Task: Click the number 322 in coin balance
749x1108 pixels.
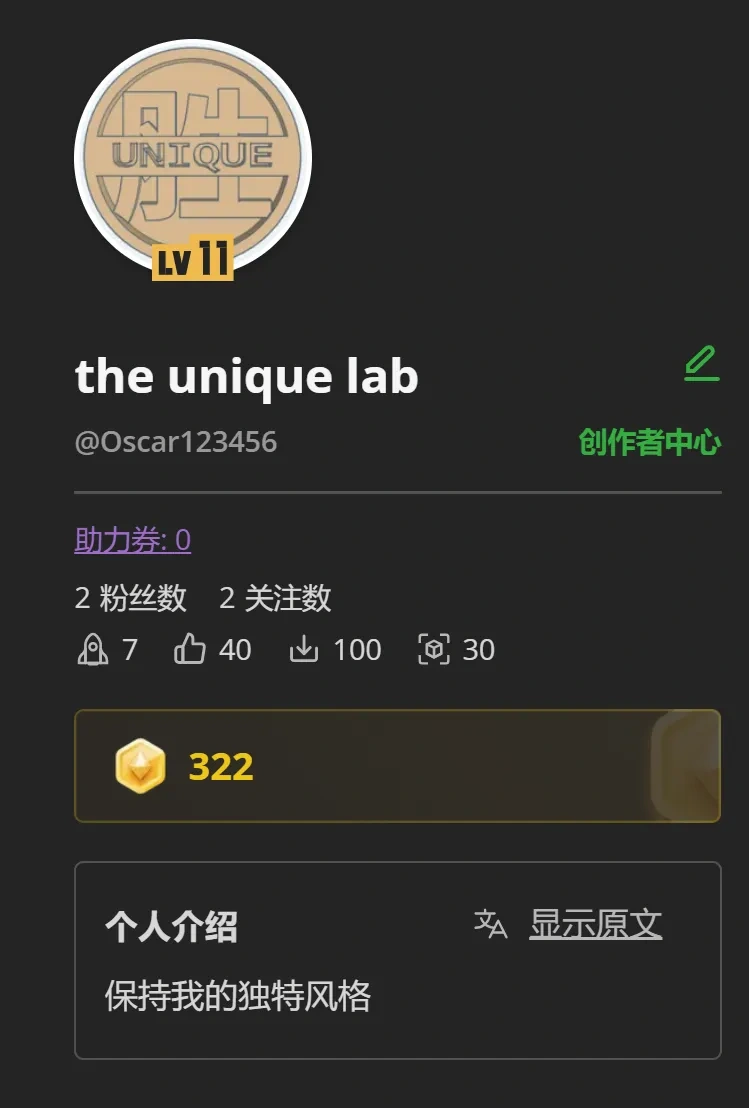Action: coord(218,768)
